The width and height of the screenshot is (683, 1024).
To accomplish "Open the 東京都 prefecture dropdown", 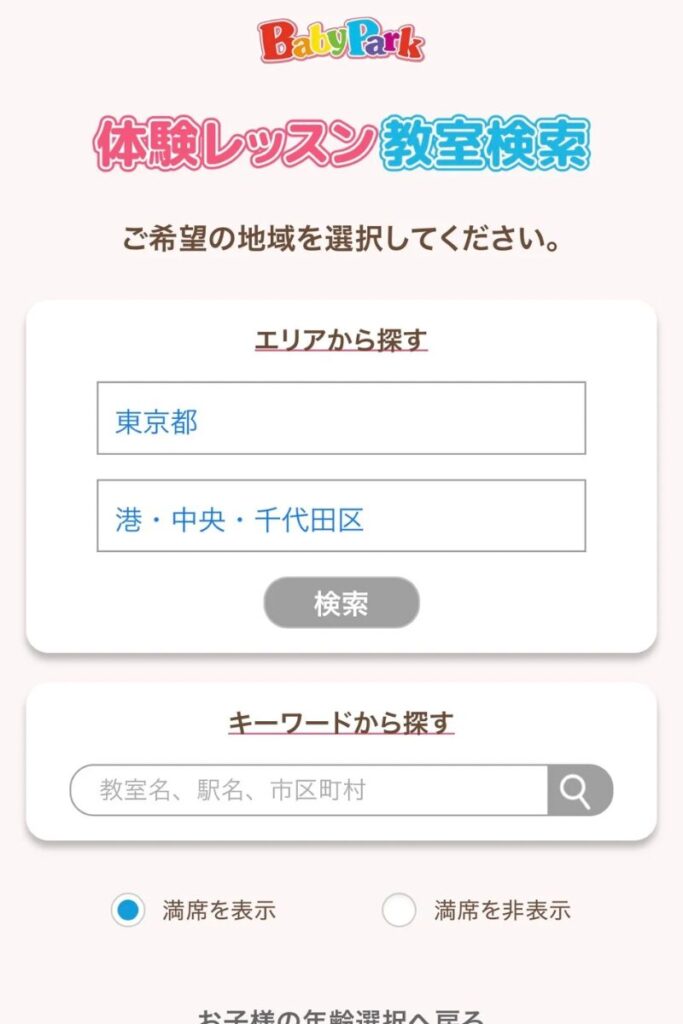I will coord(341,418).
